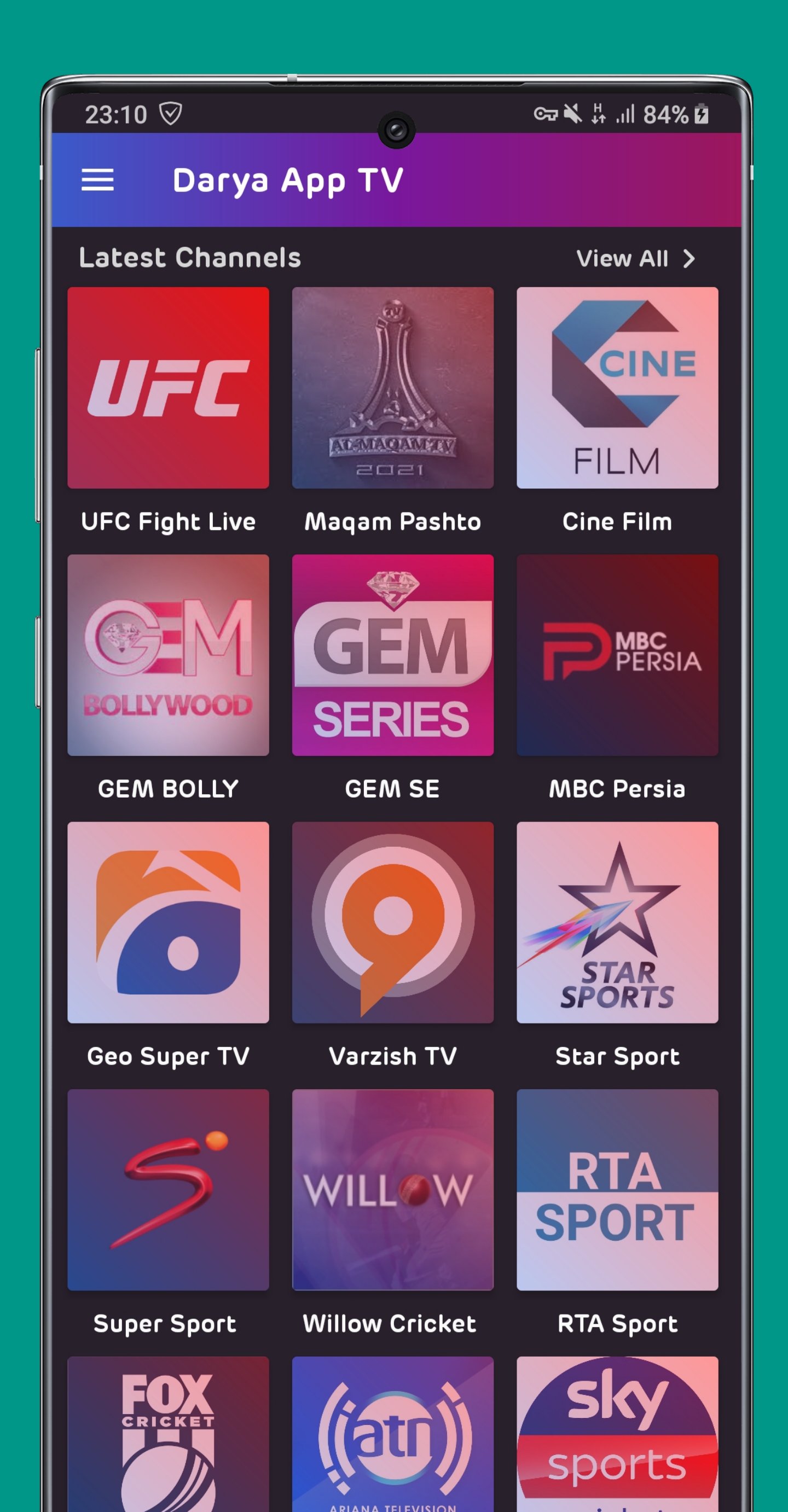788x1512 pixels.
Task: Select the RTA Sport channel
Action: pyautogui.click(x=617, y=1191)
